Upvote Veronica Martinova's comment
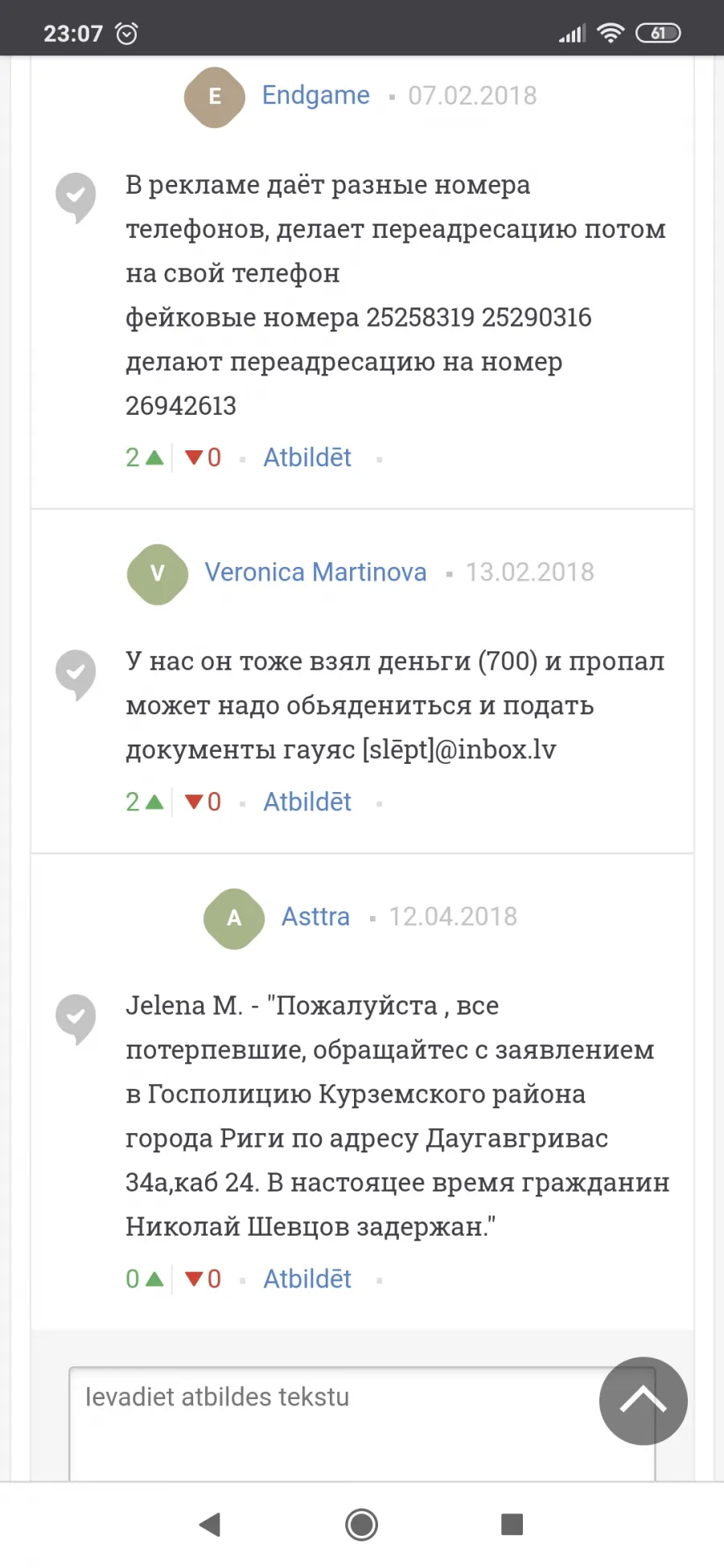The height and width of the screenshot is (1568, 724). tap(146, 802)
